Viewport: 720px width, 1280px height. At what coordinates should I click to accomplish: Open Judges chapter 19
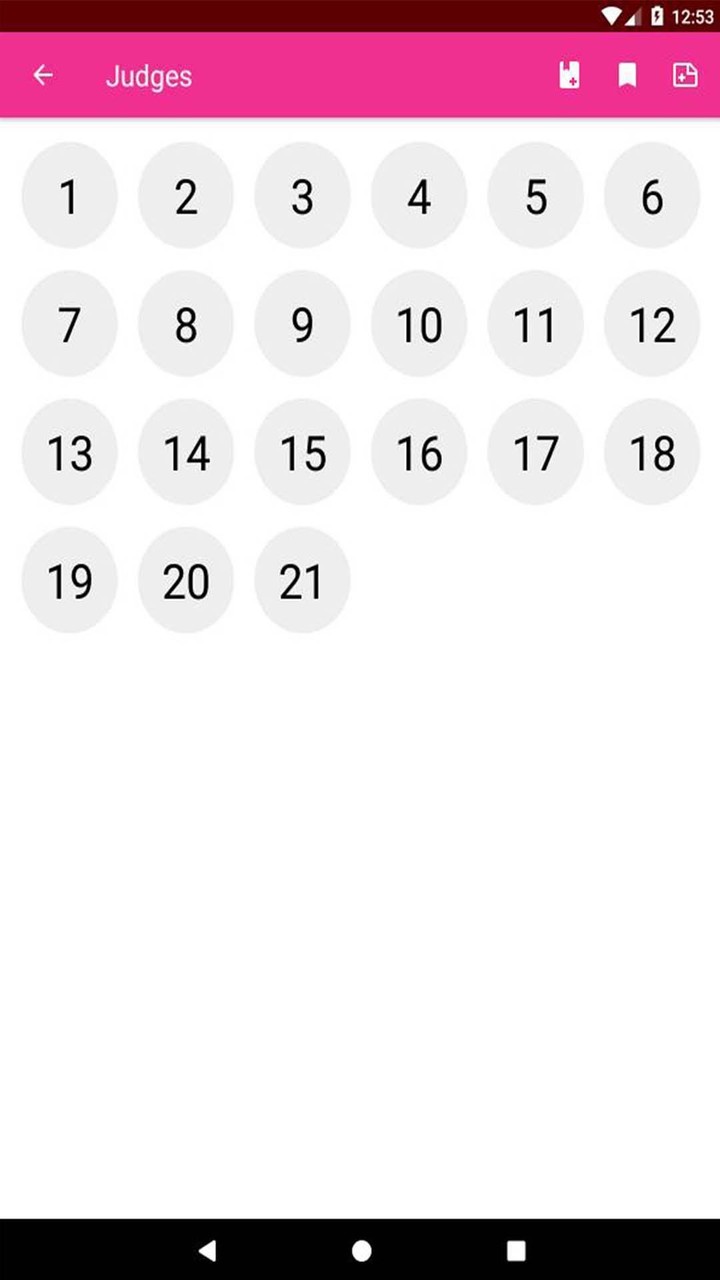(69, 580)
